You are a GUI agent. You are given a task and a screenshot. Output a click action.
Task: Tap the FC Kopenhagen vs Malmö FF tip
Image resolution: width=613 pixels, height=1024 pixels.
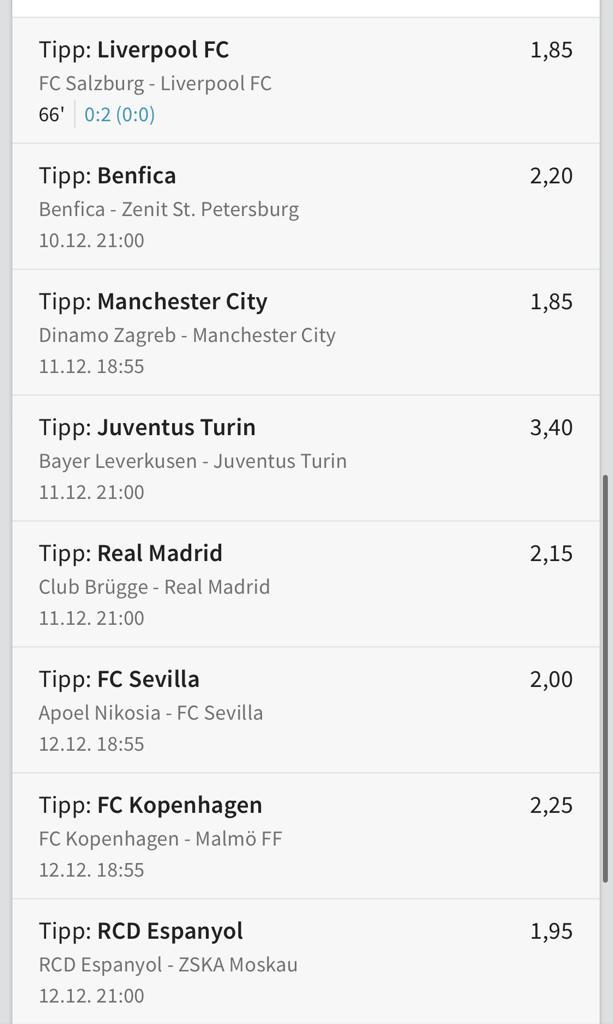pyautogui.click(x=305, y=837)
